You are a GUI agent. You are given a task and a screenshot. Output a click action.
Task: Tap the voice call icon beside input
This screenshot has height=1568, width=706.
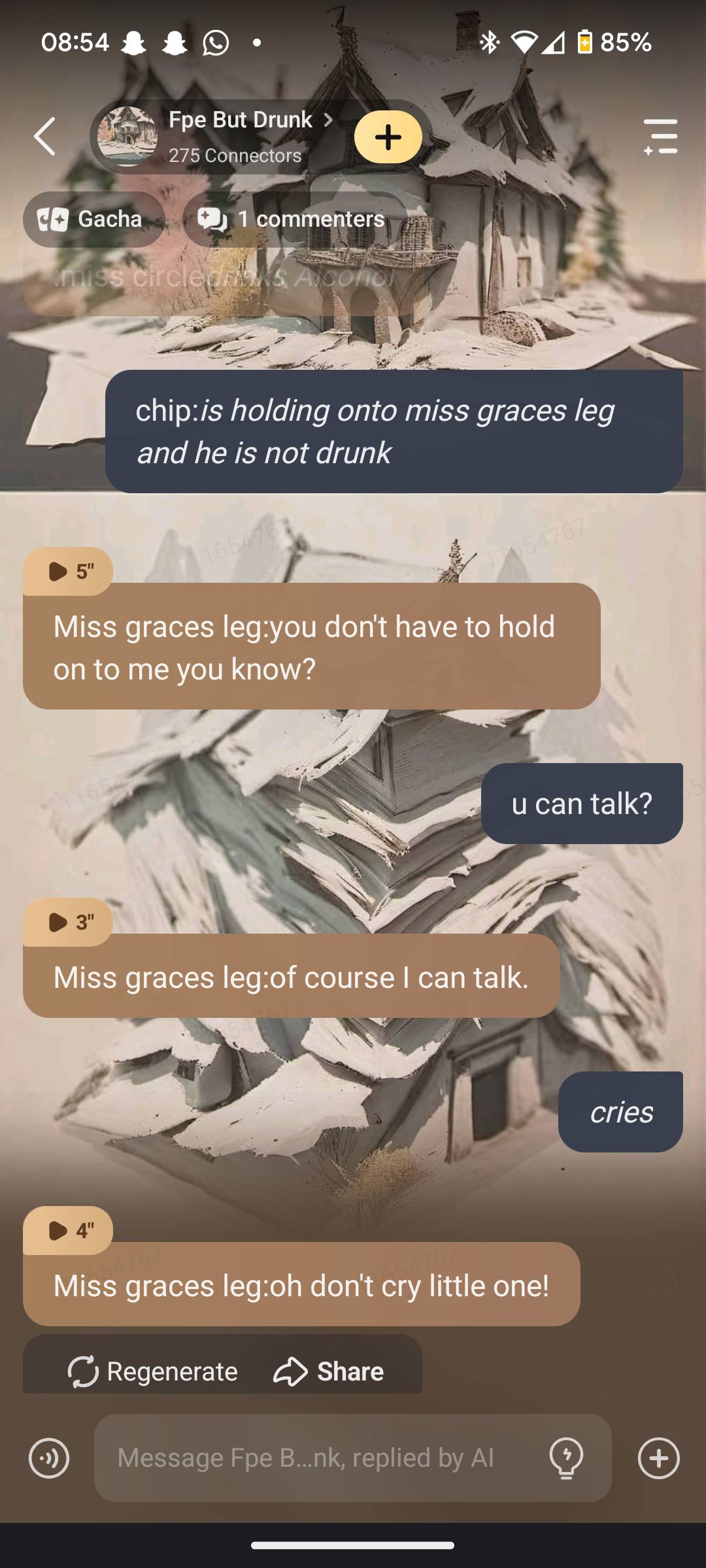(49, 1458)
